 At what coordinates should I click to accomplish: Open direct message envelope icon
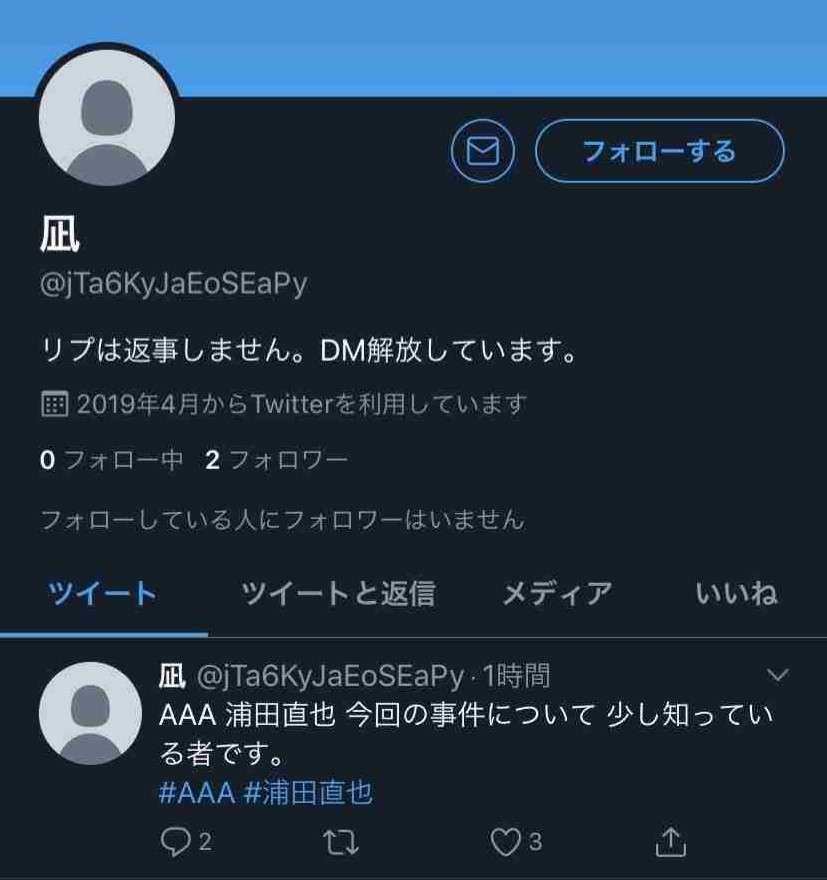pyautogui.click(x=482, y=151)
